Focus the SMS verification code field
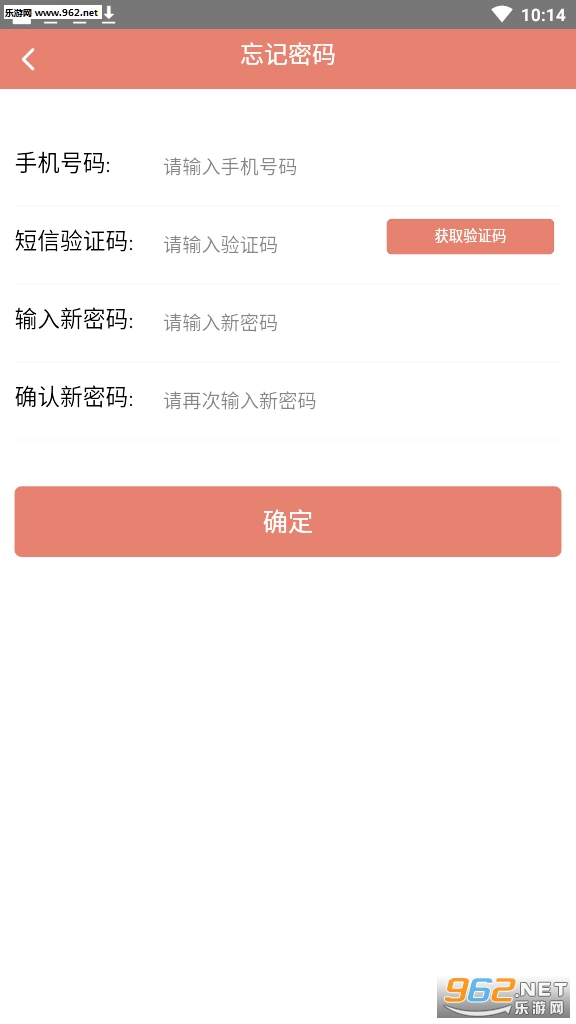Screen dimensions: 576x1024 click(269, 244)
